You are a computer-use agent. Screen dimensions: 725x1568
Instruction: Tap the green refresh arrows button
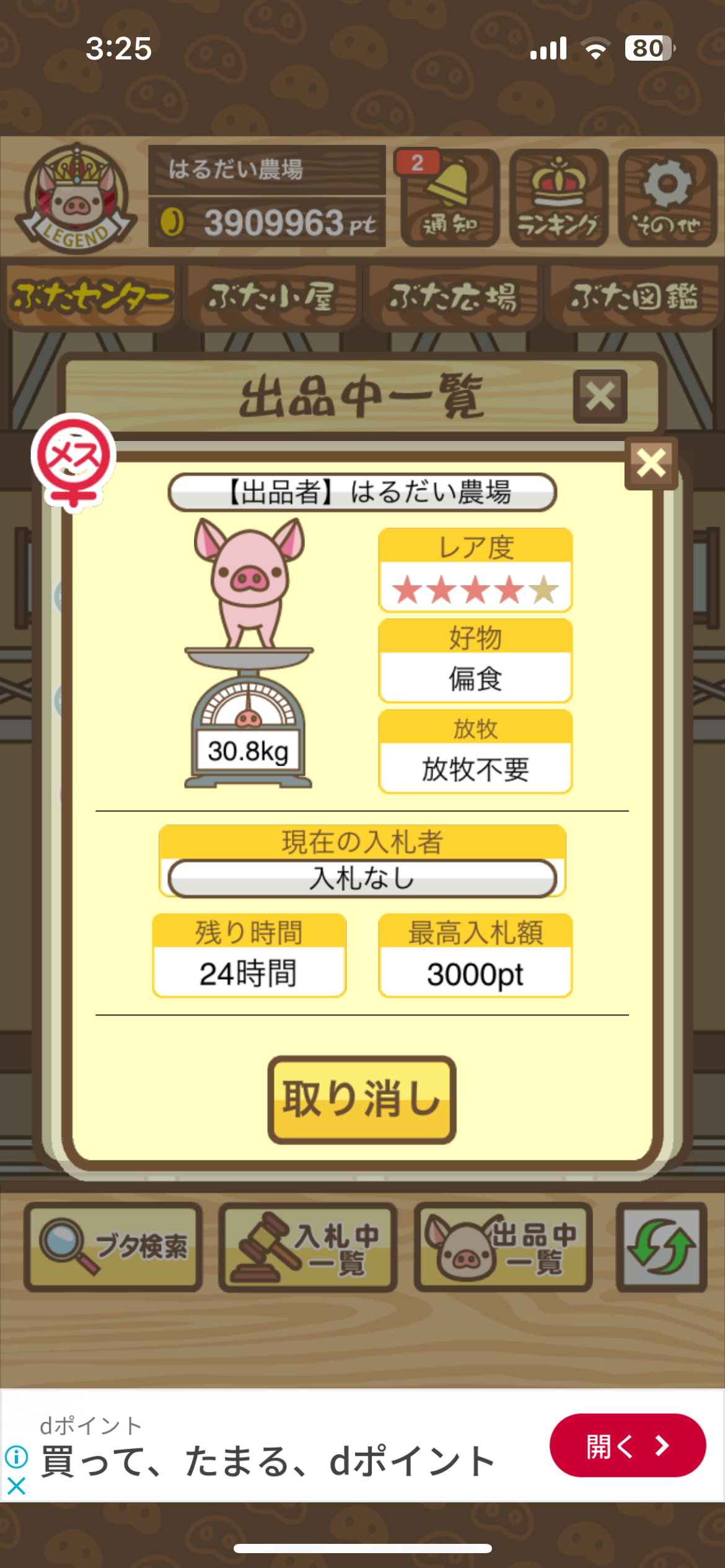(x=661, y=1247)
